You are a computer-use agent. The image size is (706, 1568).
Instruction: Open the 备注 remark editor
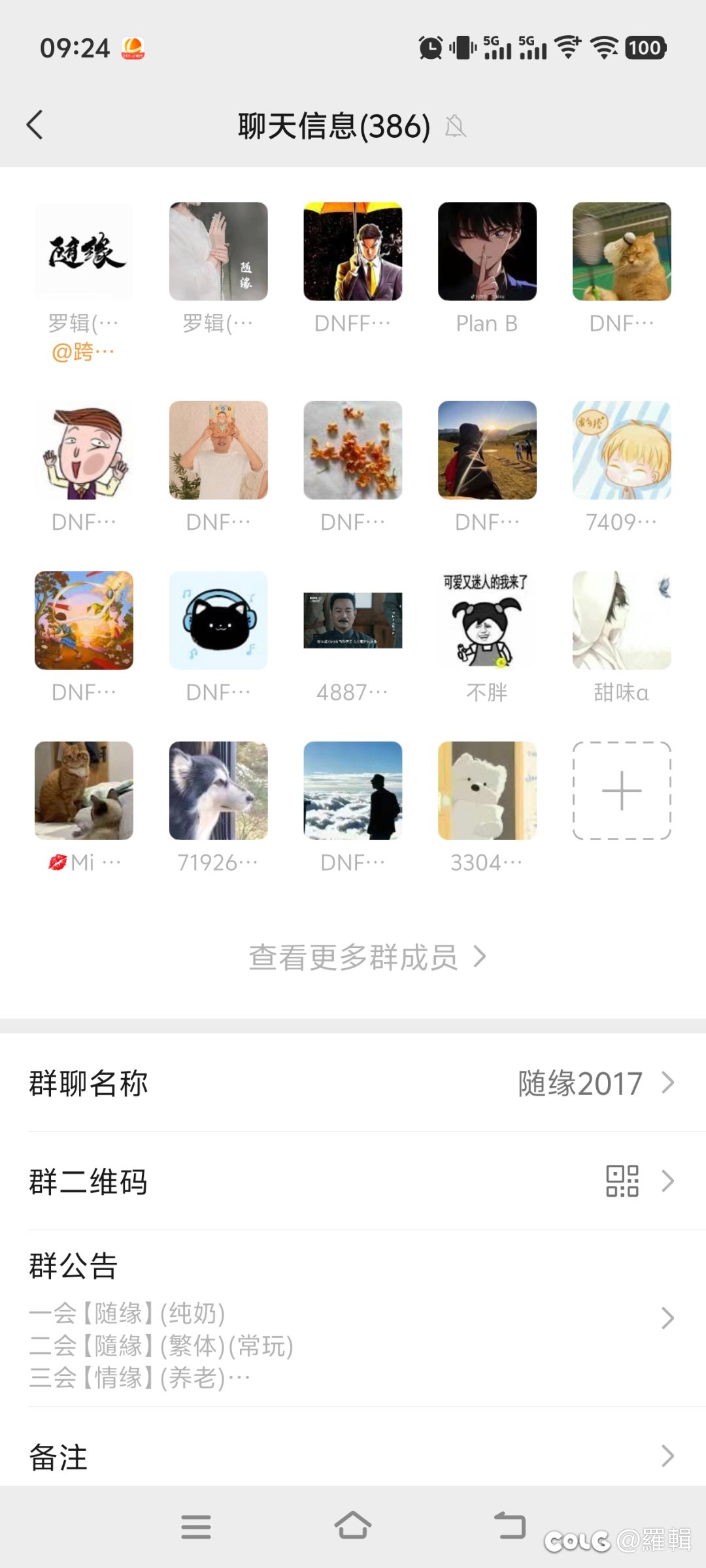click(353, 1457)
